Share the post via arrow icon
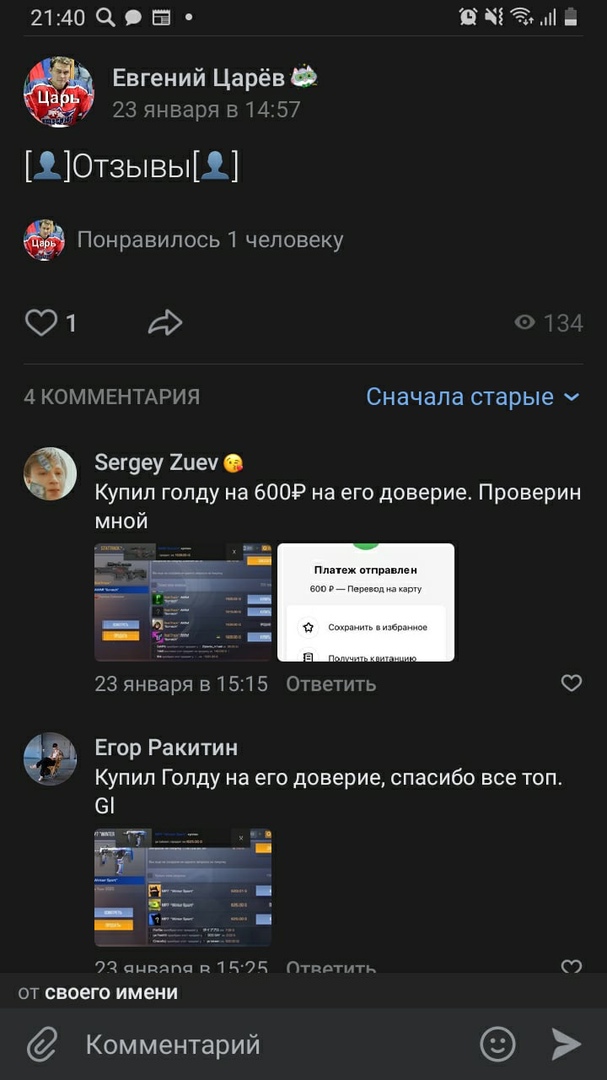Screen dimensions: 607x1080 click(x=165, y=322)
